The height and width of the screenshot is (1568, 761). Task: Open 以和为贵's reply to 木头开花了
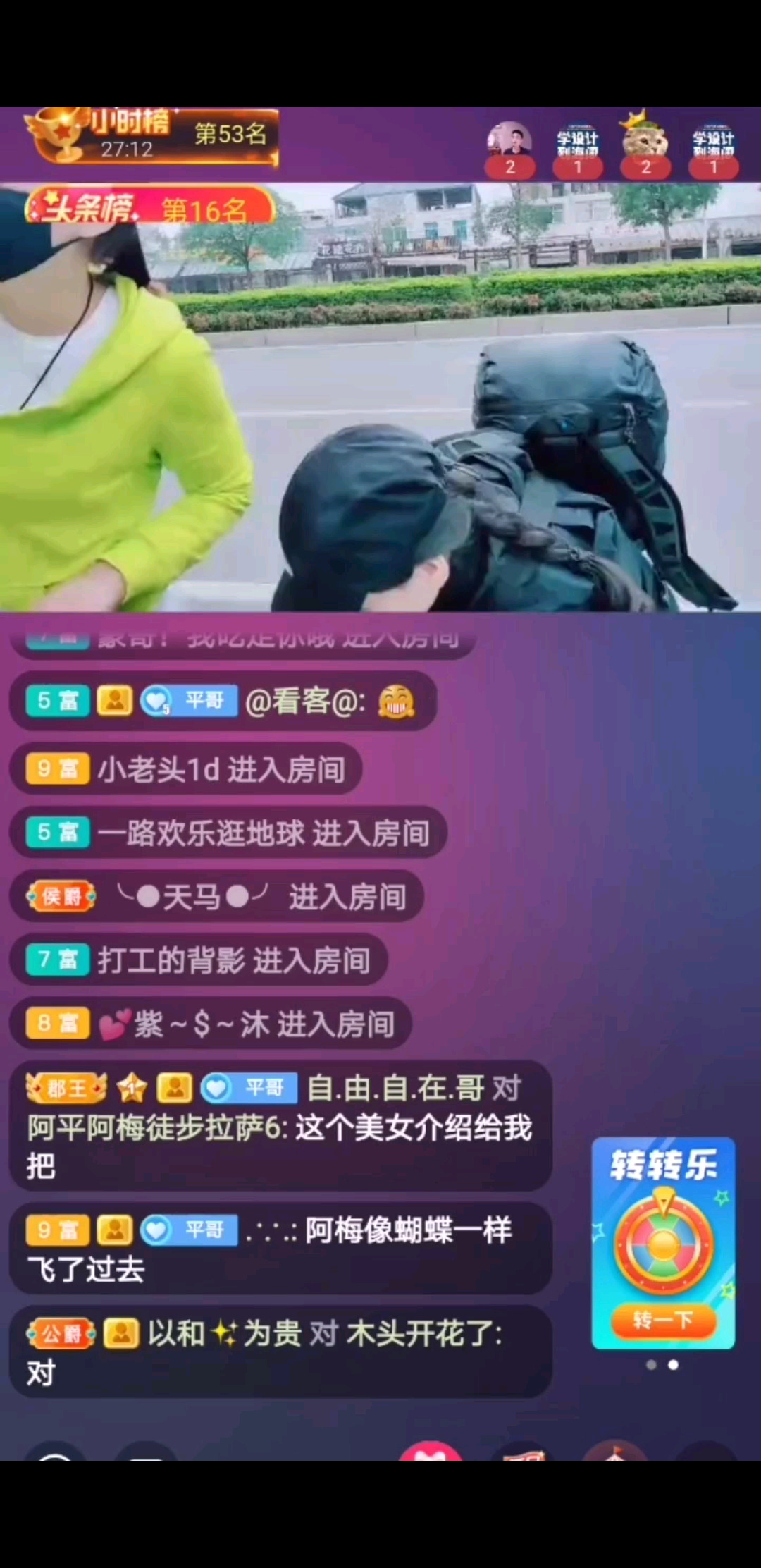[280, 1352]
